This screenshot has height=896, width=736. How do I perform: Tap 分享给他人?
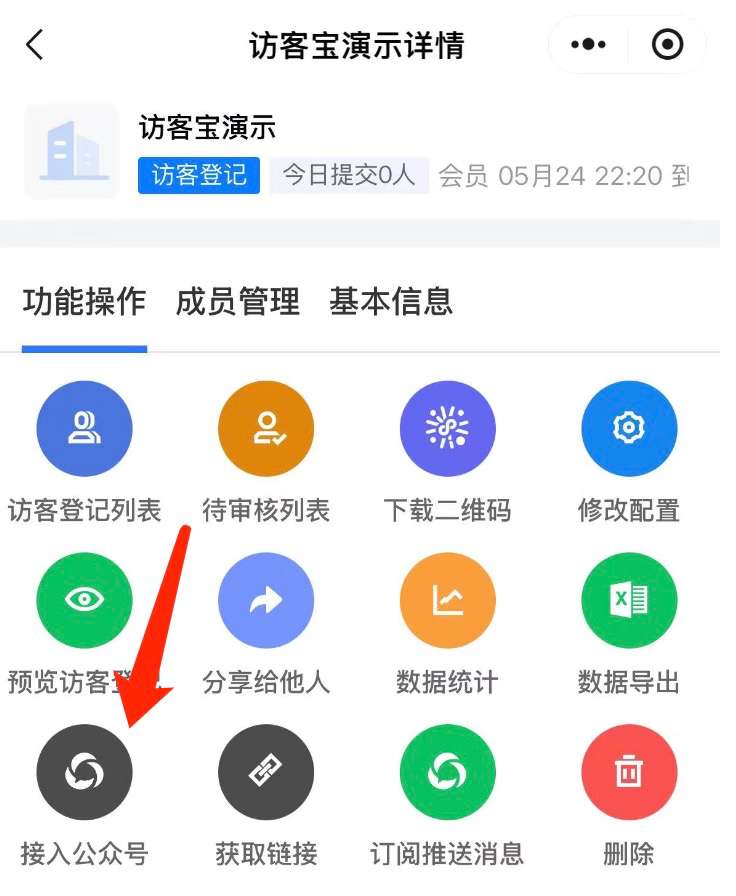tap(266, 600)
